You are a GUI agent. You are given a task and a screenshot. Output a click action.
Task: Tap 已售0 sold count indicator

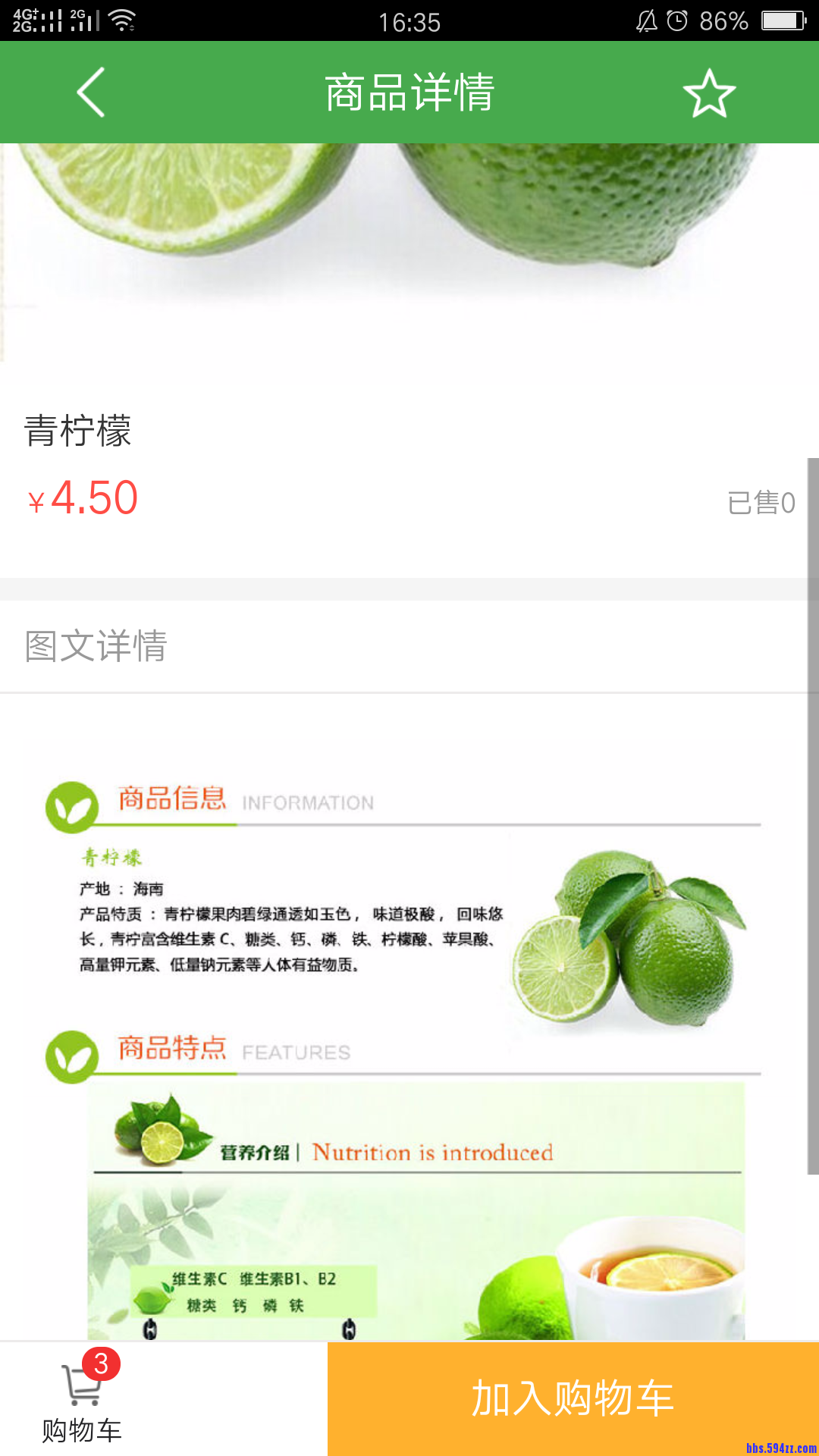pyautogui.click(x=761, y=500)
